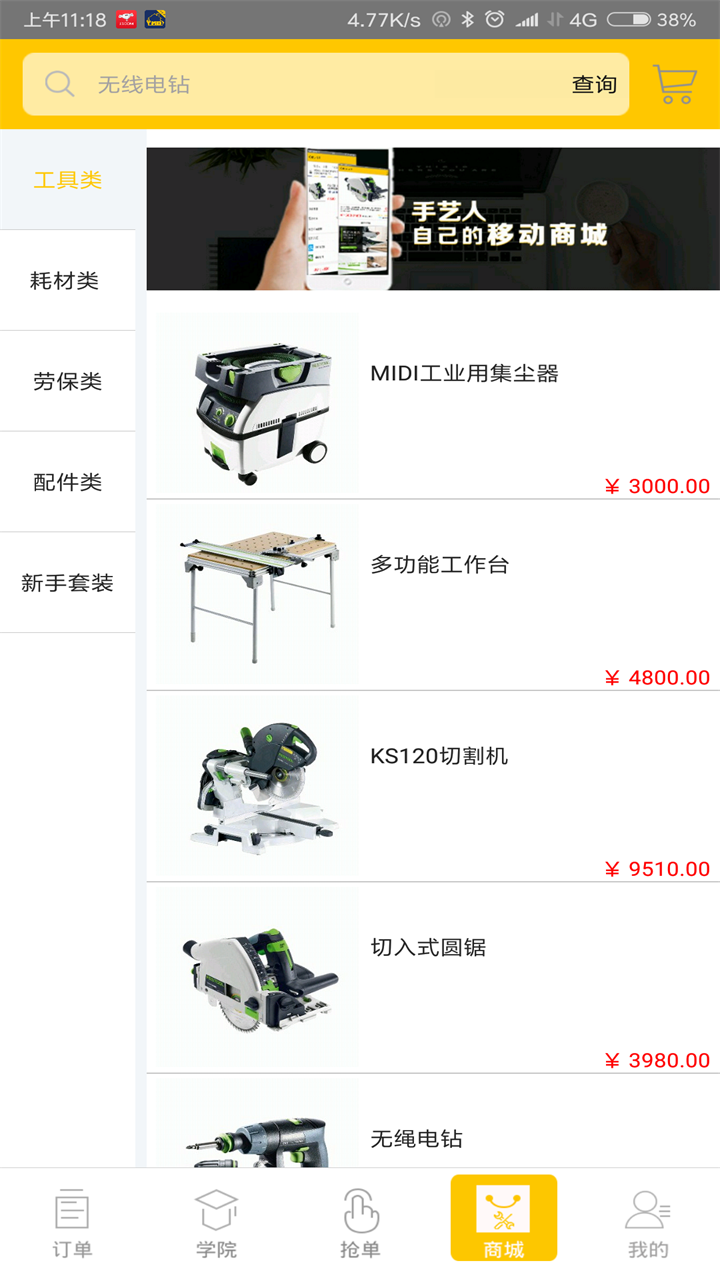Viewport: 720px width, 1280px height.
Task: Select the 新手套装 category
Action: (x=68, y=583)
